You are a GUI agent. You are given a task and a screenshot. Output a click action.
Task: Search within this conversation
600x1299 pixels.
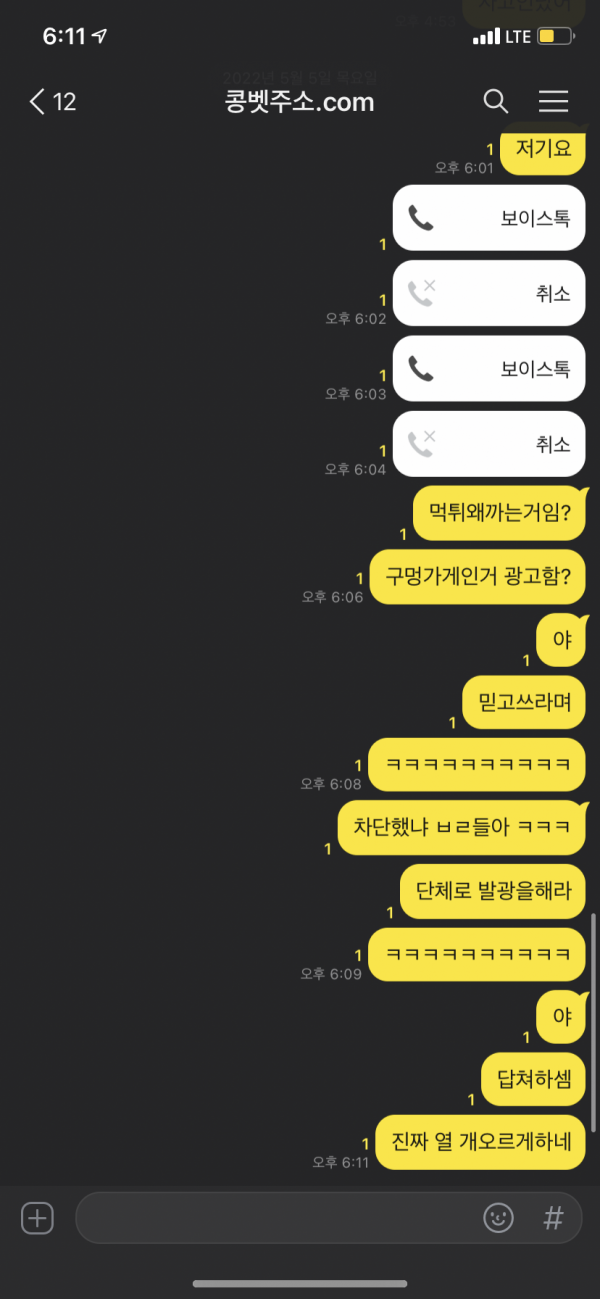(495, 101)
